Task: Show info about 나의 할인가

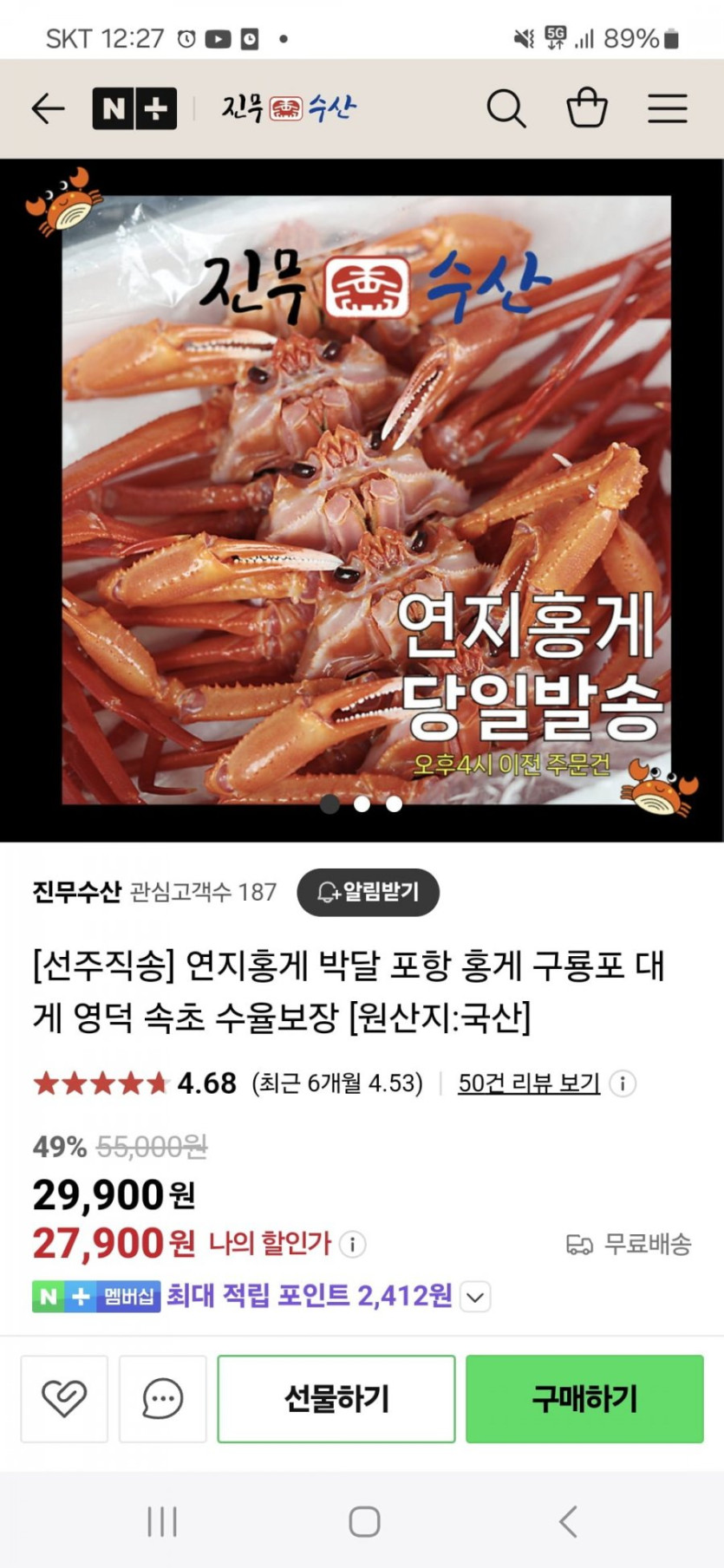Action: (x=352, y=1245)
